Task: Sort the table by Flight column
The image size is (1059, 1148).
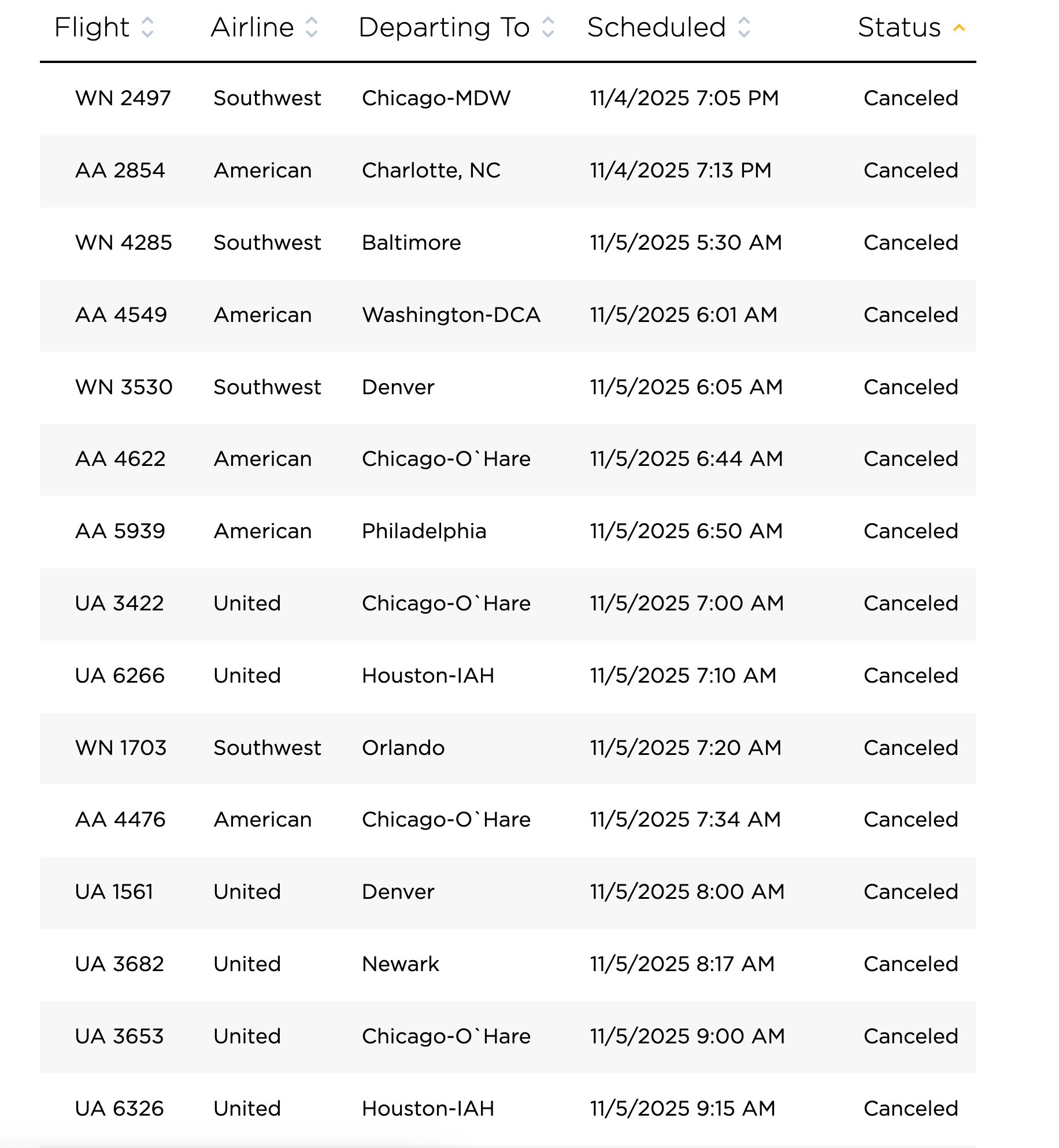Action: click(x=104, y=28)
